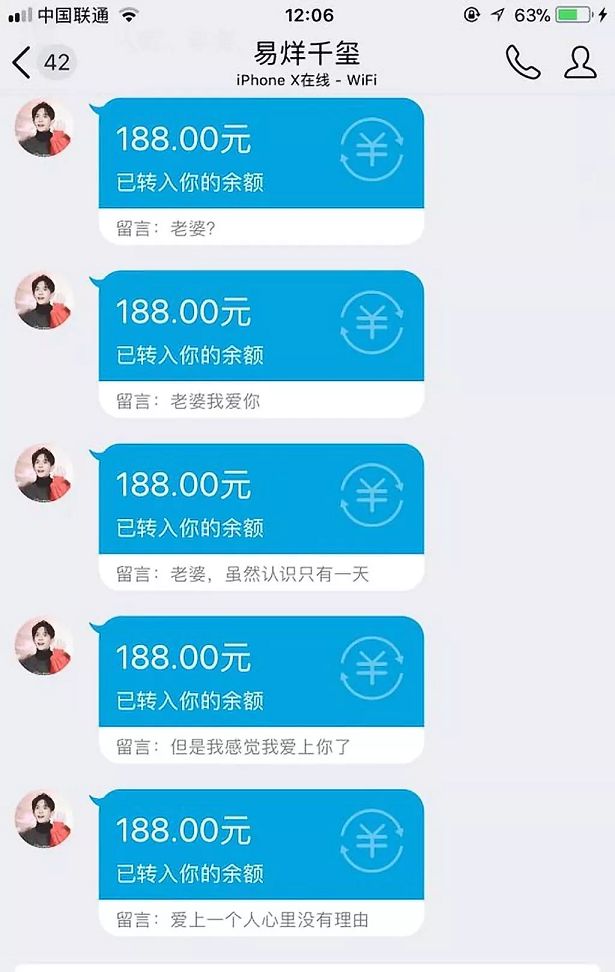The width and height of the screenshot is (615, 972).
Task: Open the contact's profile page
Action: tap(580, 62)
